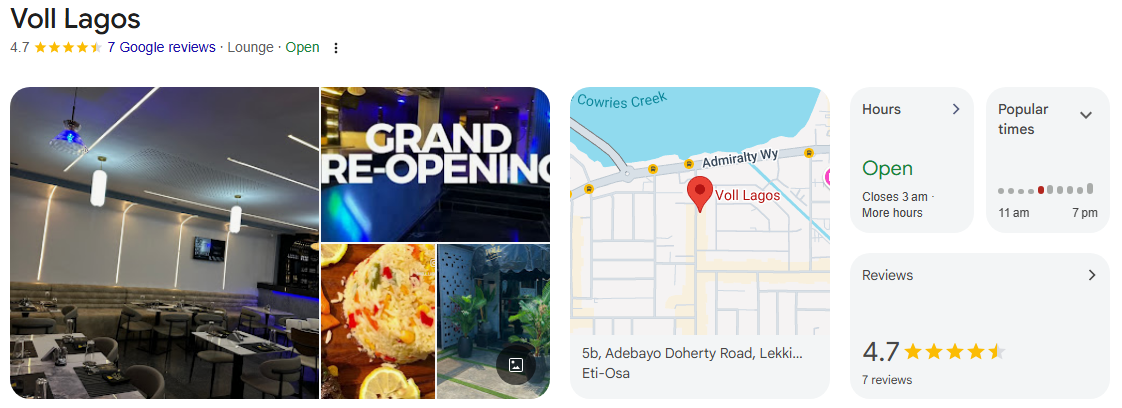Open the Hours card
Image resolution: width=1122 pixels, height=408 pixels.
coord(911,160)
